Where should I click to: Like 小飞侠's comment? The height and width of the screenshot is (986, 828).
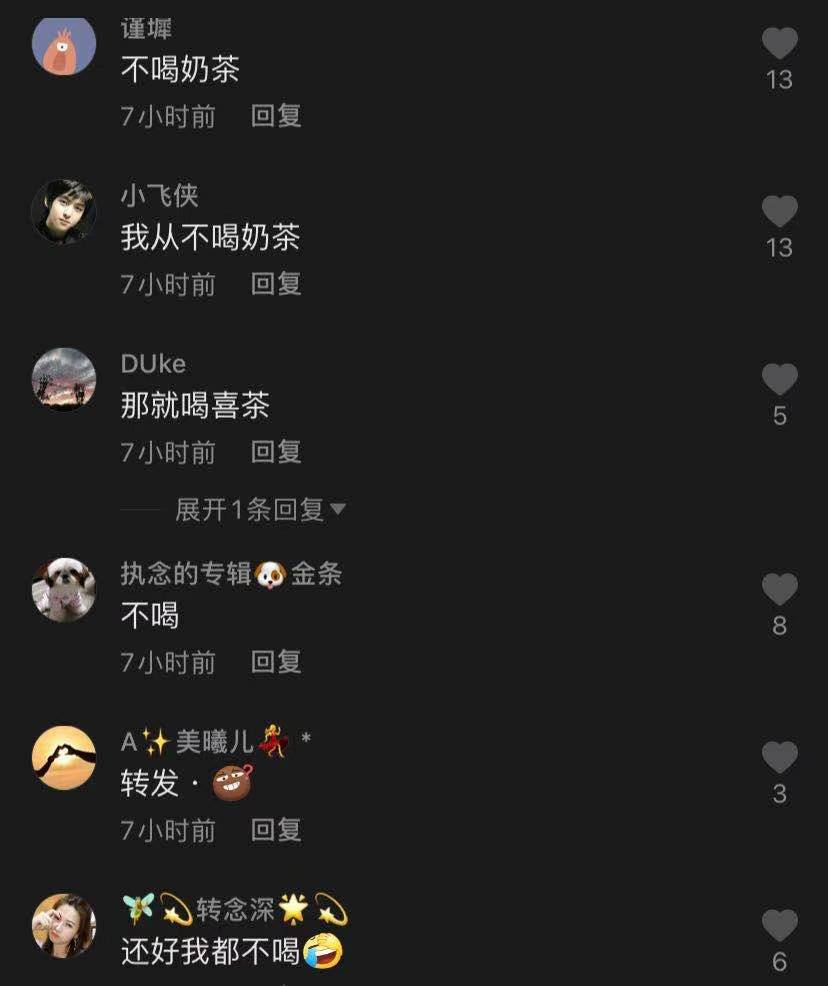(x=779, y=212)
